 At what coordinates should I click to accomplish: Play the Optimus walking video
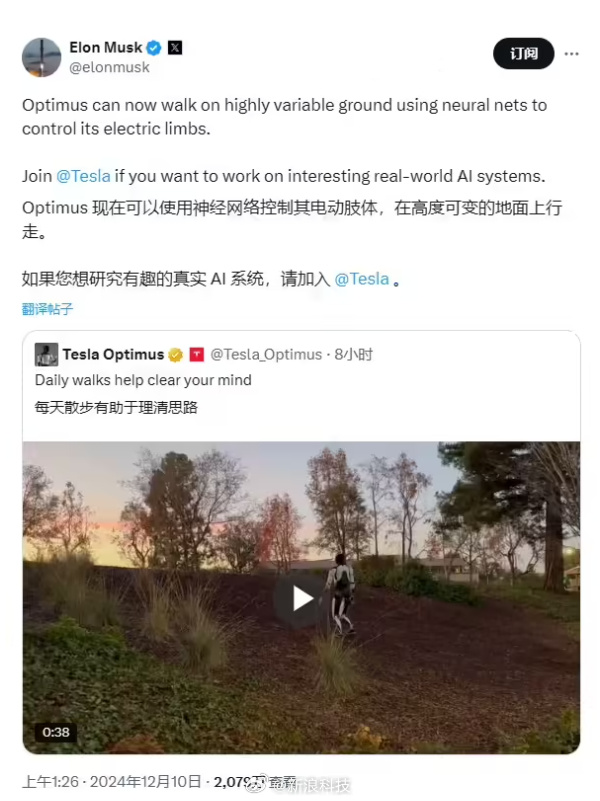click(301, 598)
